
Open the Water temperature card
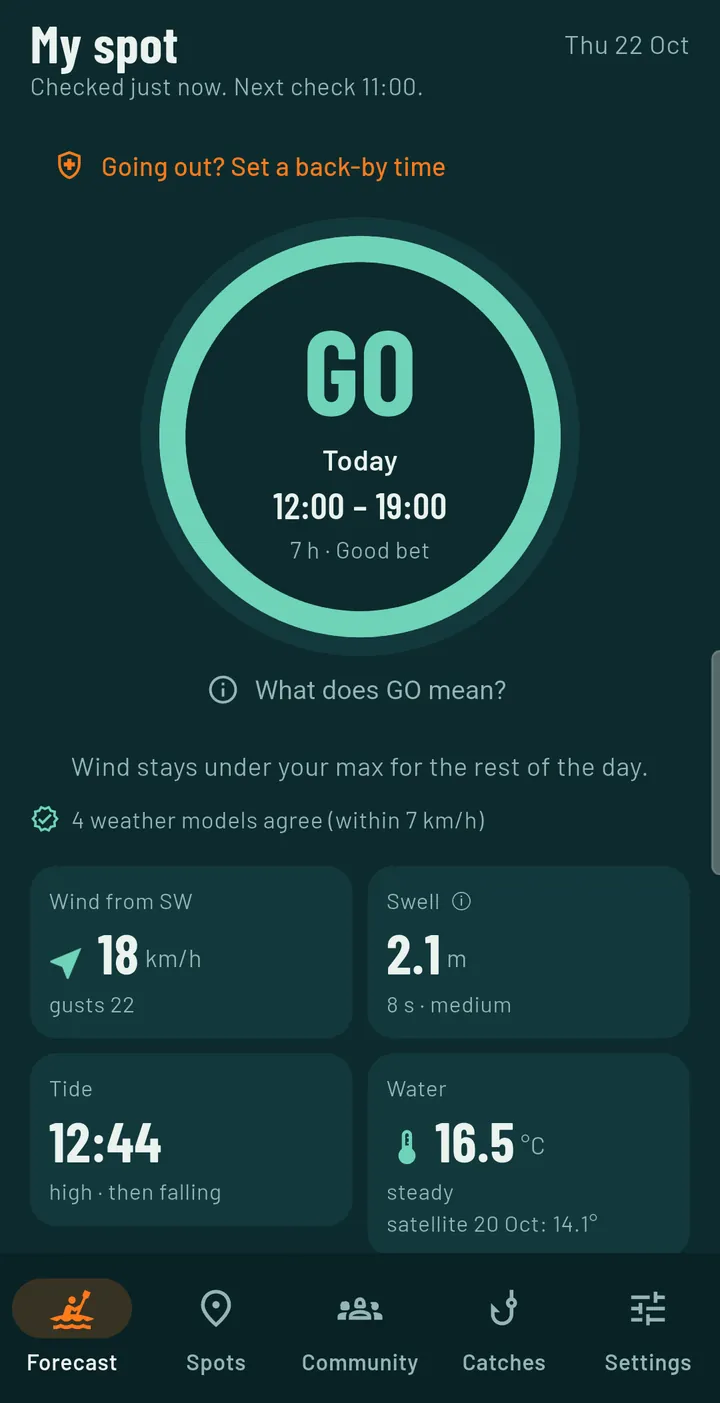click(x=529, y=1153)
